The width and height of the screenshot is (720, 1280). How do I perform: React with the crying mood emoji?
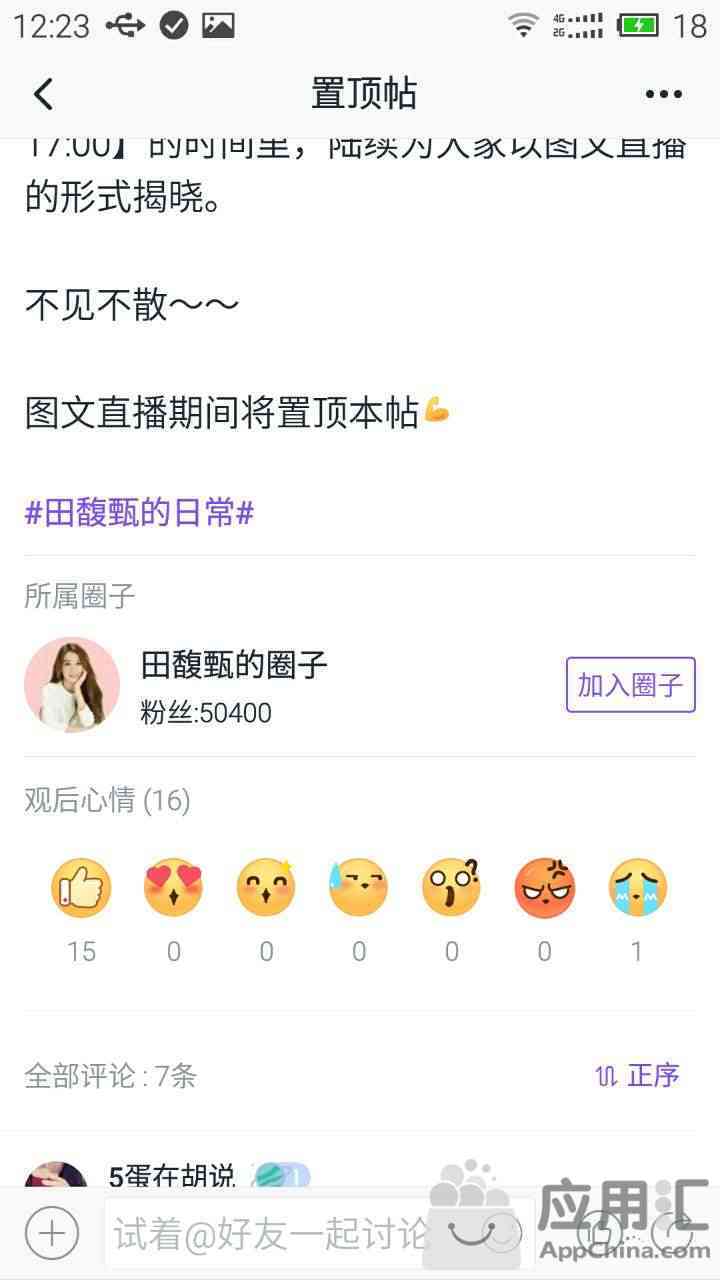(x=637, y=888)
